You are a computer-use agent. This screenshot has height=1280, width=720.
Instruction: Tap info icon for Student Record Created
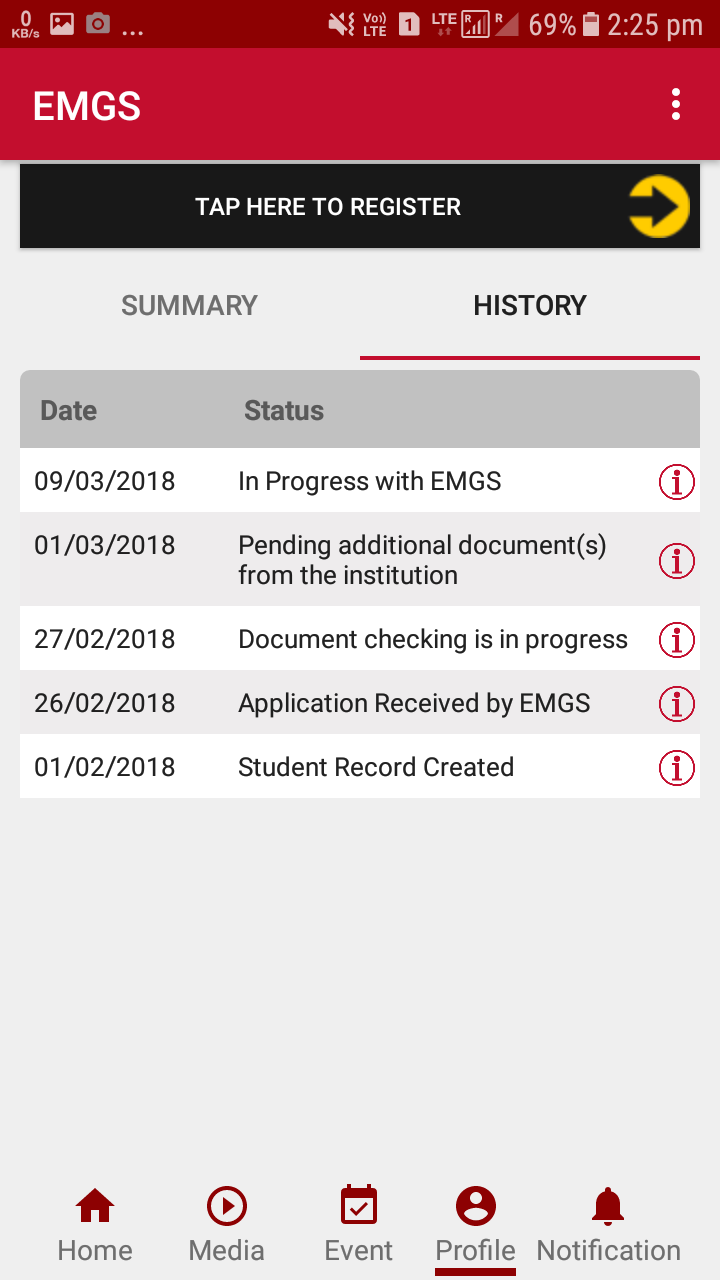tap(677, 768)
